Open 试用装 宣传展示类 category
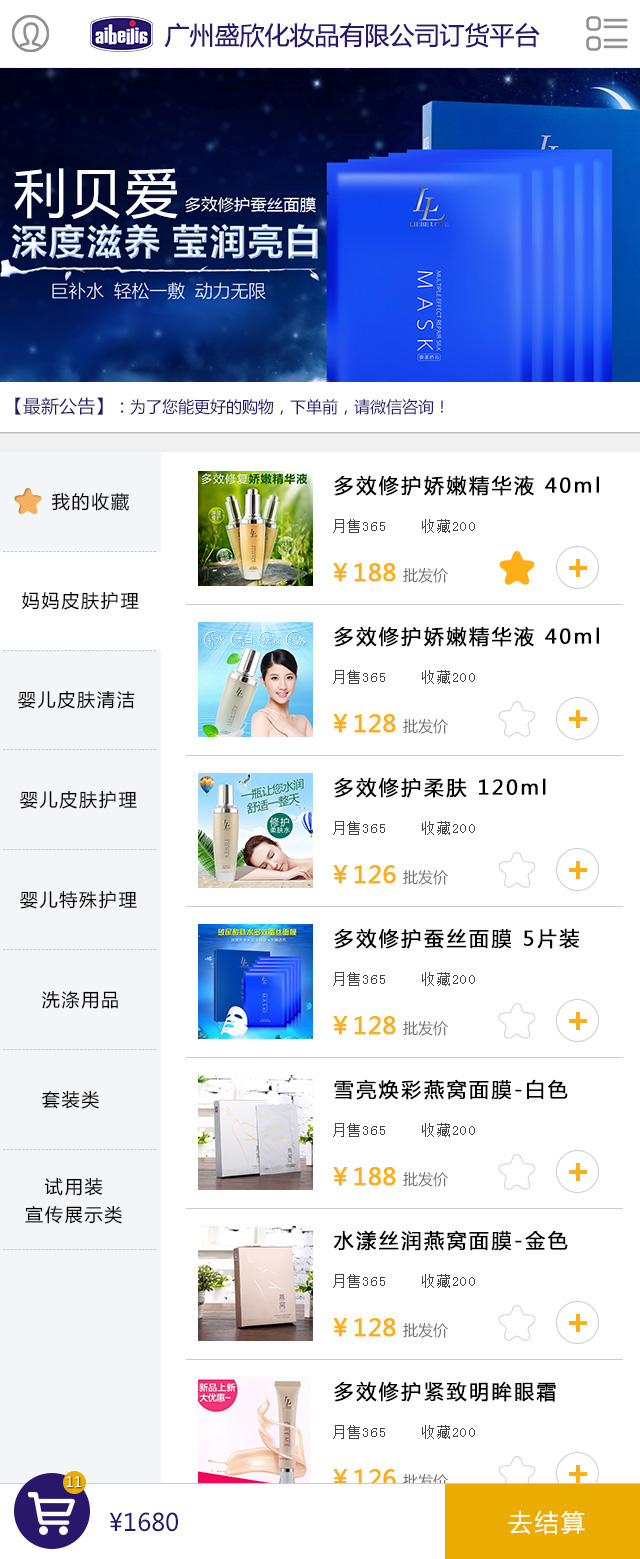This screenshot has height=1559, width=640. [x=74, y=1201]
